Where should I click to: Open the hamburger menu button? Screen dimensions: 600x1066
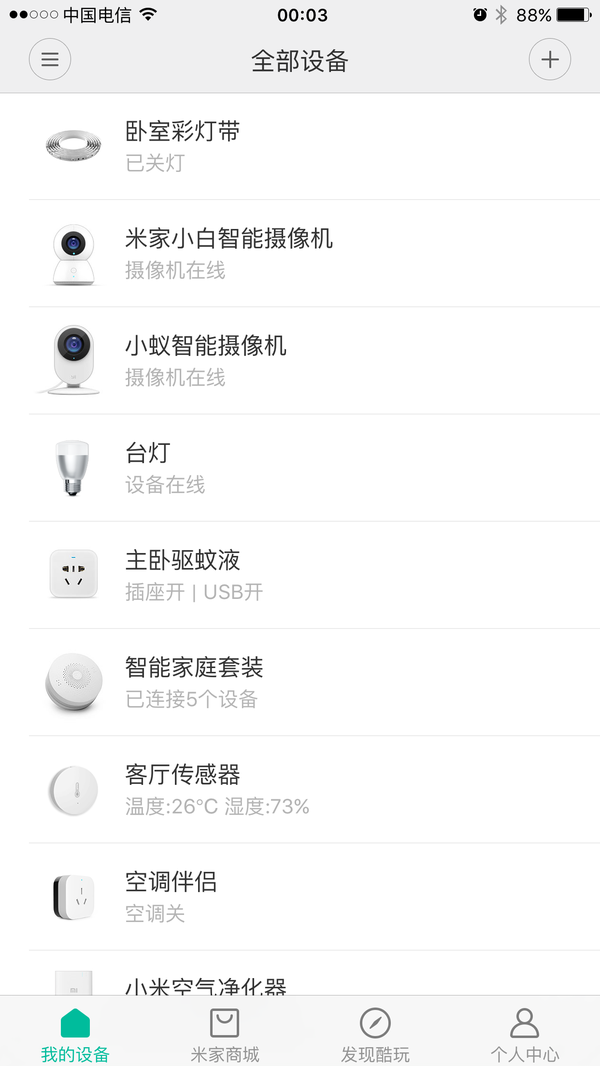click(x=50, y=60)
